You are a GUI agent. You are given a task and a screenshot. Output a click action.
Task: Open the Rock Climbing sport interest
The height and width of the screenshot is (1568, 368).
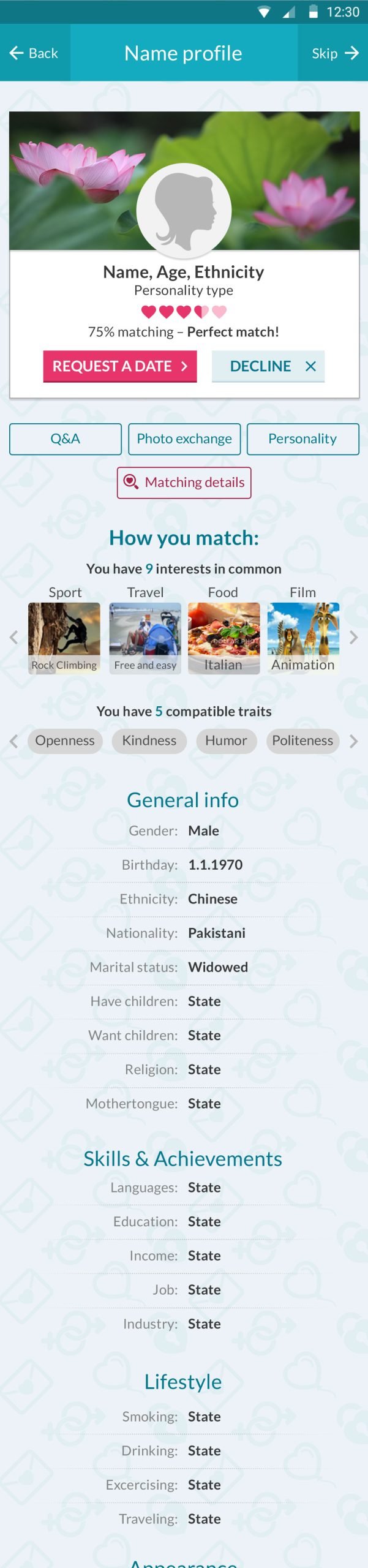(x=64, y=638)
